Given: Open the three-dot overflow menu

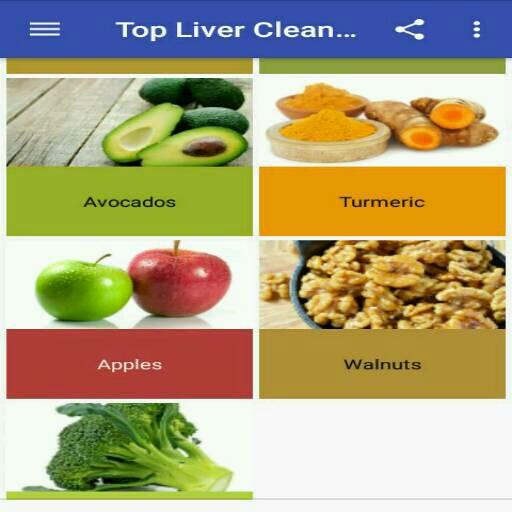Looking at the screenshot, I should [x=477, y=29].
